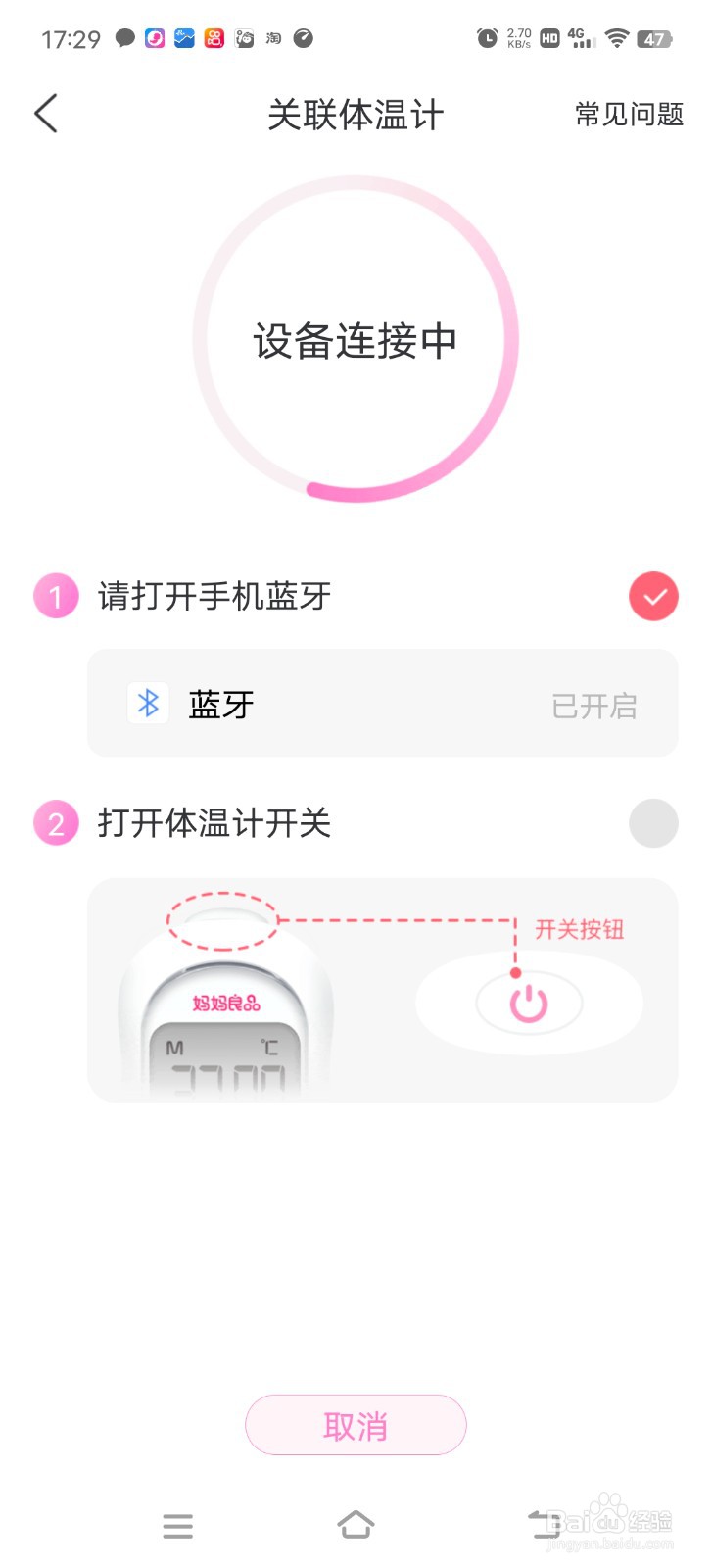Viewport: 712px width, 1568px height.
Task: Open 常见问题 in the top right
Action: 629,114
